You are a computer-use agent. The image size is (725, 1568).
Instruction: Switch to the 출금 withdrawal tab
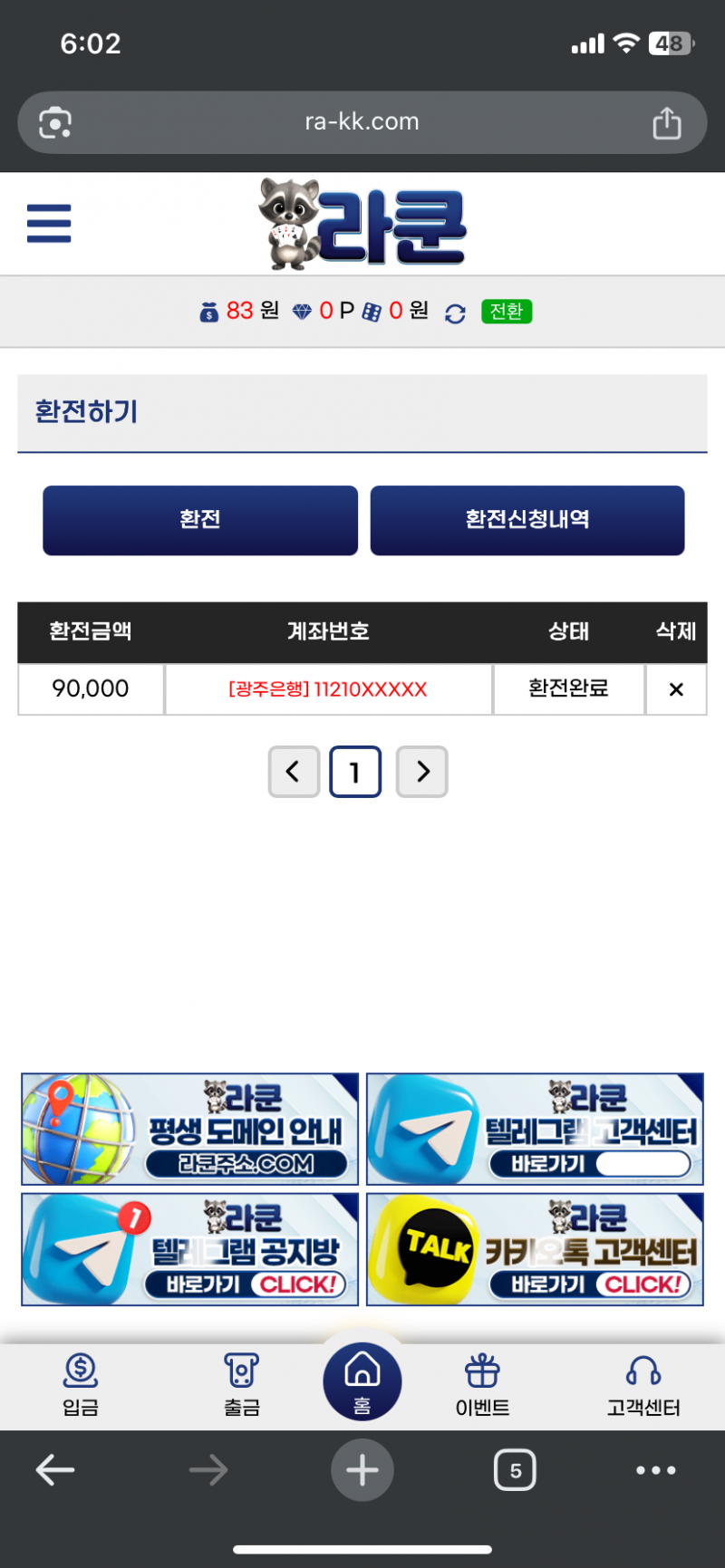click(241, 1384)
